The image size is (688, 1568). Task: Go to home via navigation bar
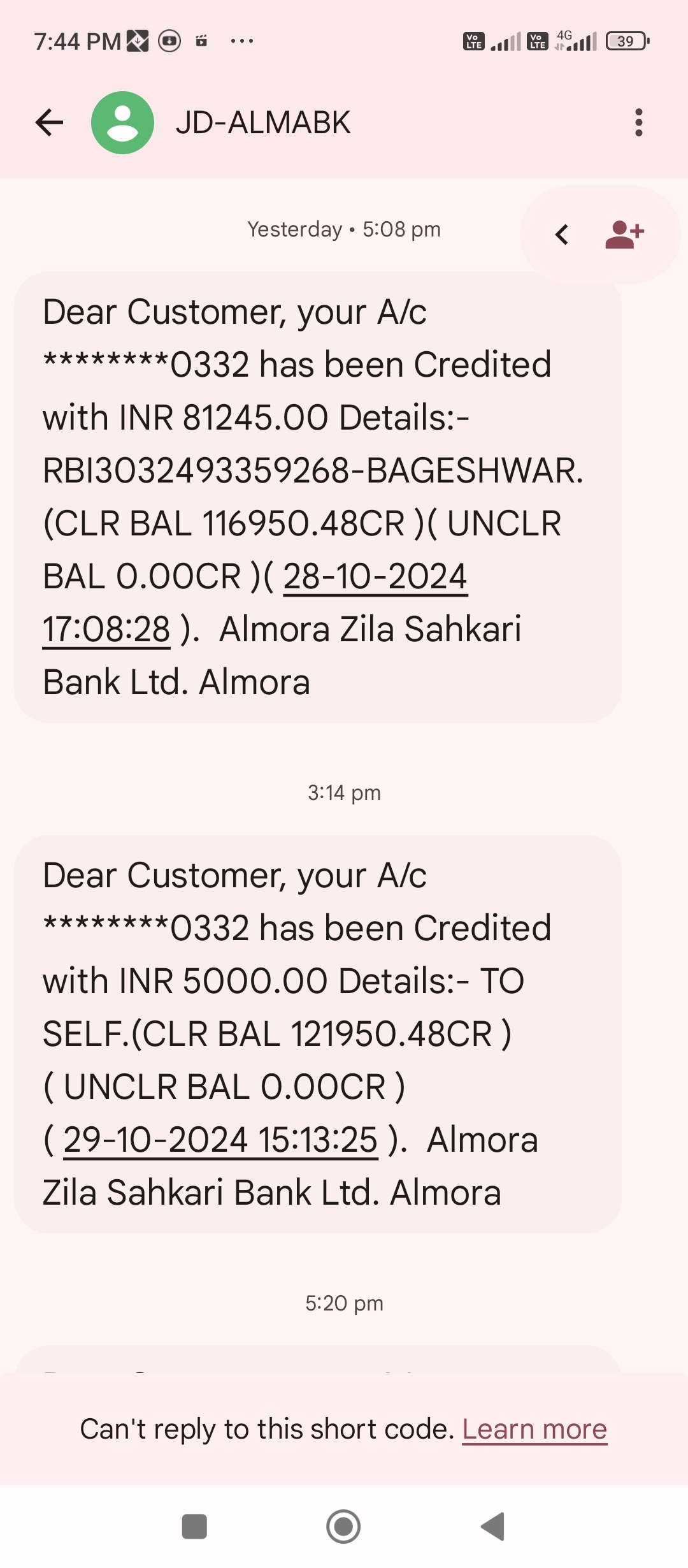343,1527
